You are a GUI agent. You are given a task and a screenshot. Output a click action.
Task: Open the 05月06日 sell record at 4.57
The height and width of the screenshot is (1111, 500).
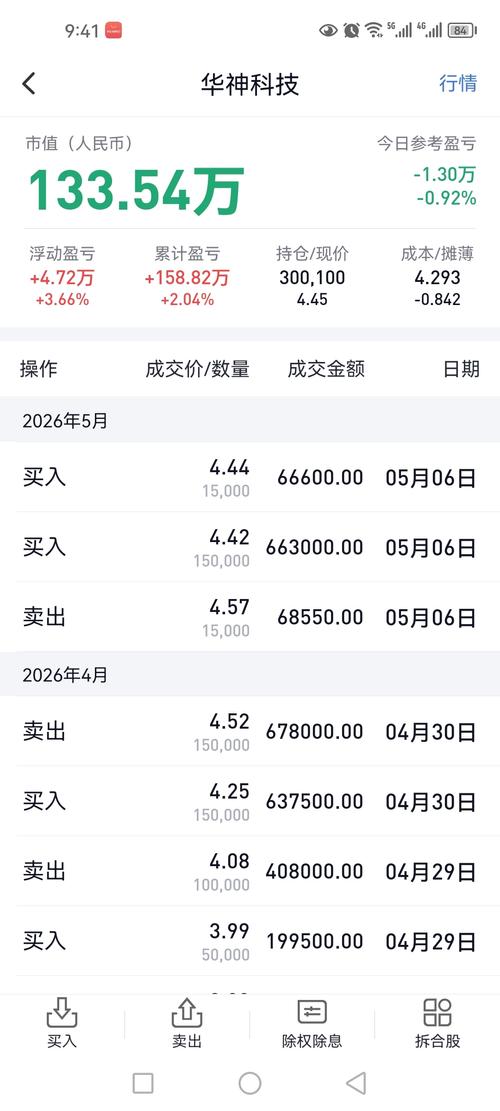250,616
